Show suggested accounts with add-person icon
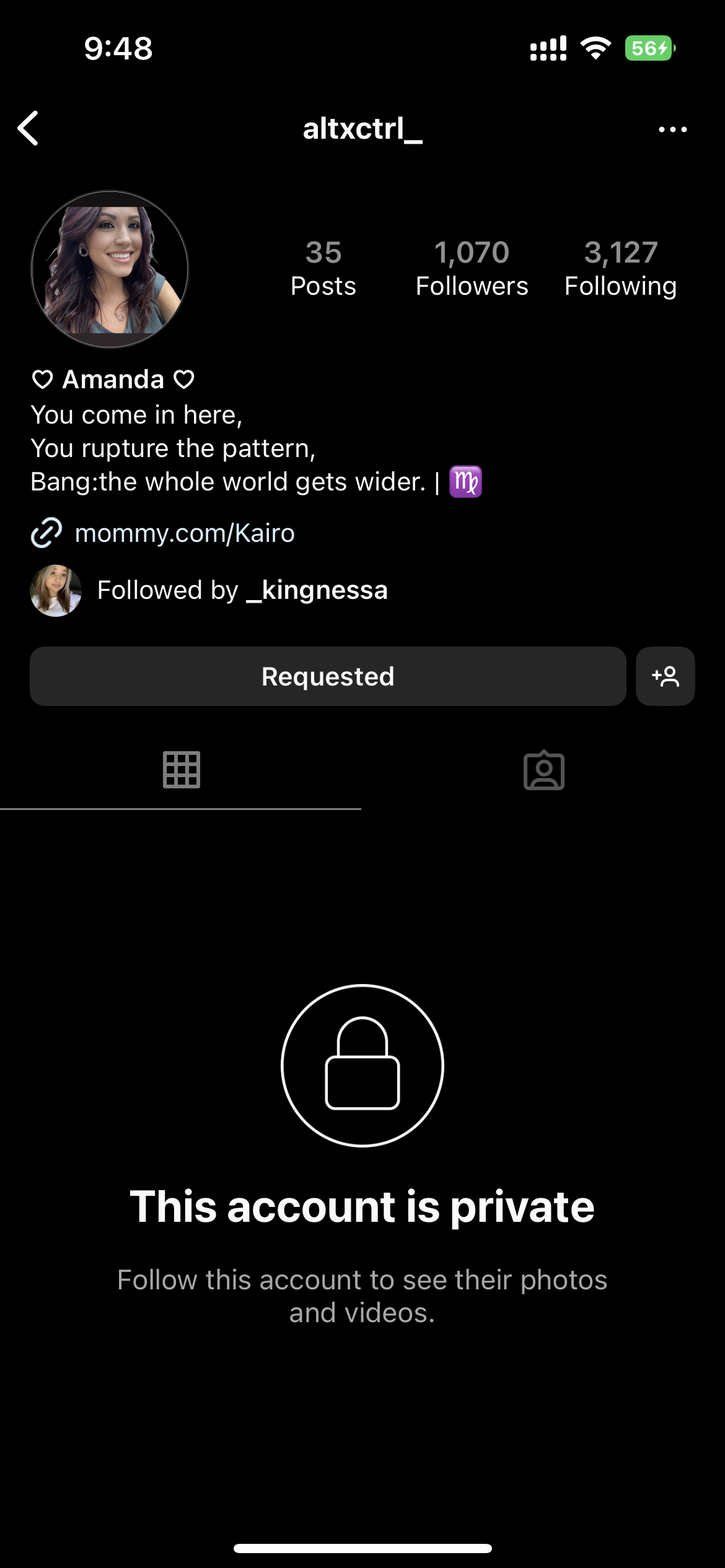This screenshot has width=725, height=1568. pos(665,676)
